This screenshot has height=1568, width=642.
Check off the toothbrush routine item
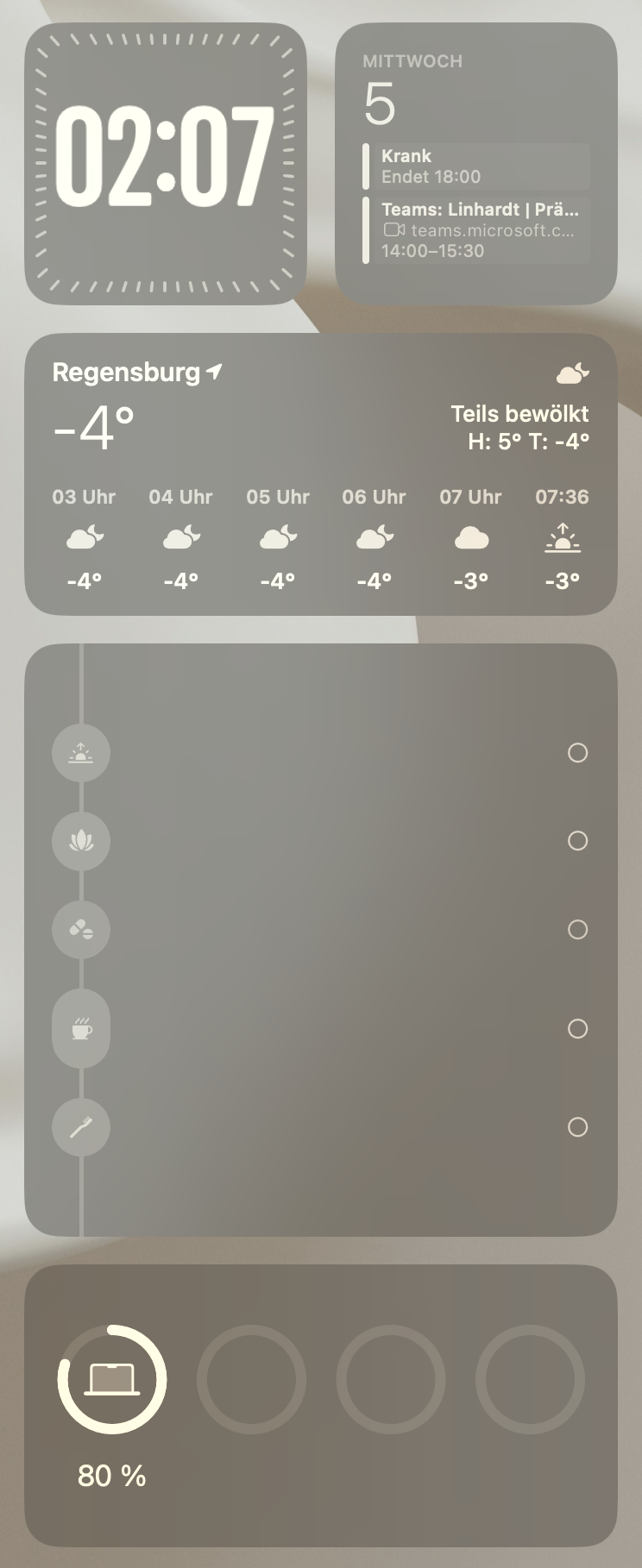(x=577, y=1127)
